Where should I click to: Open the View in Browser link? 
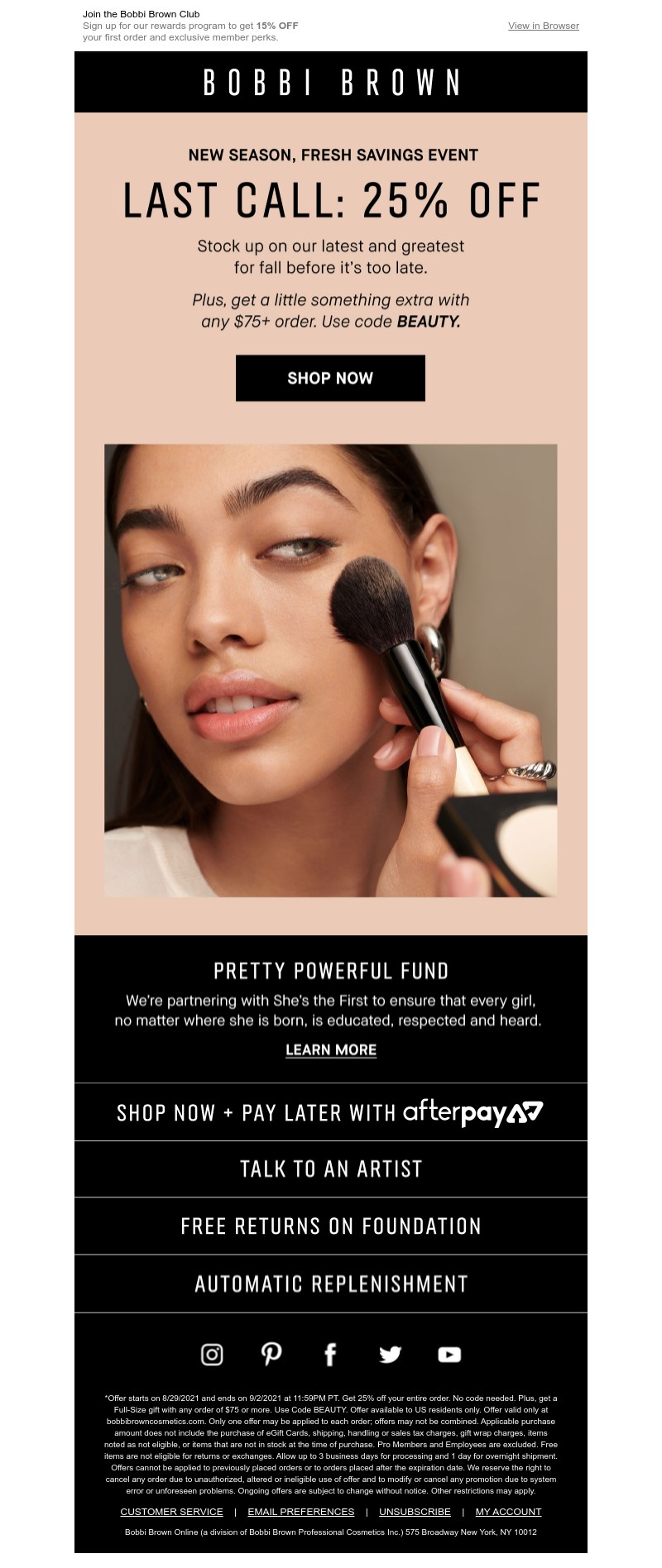click(x=543, y=26)
